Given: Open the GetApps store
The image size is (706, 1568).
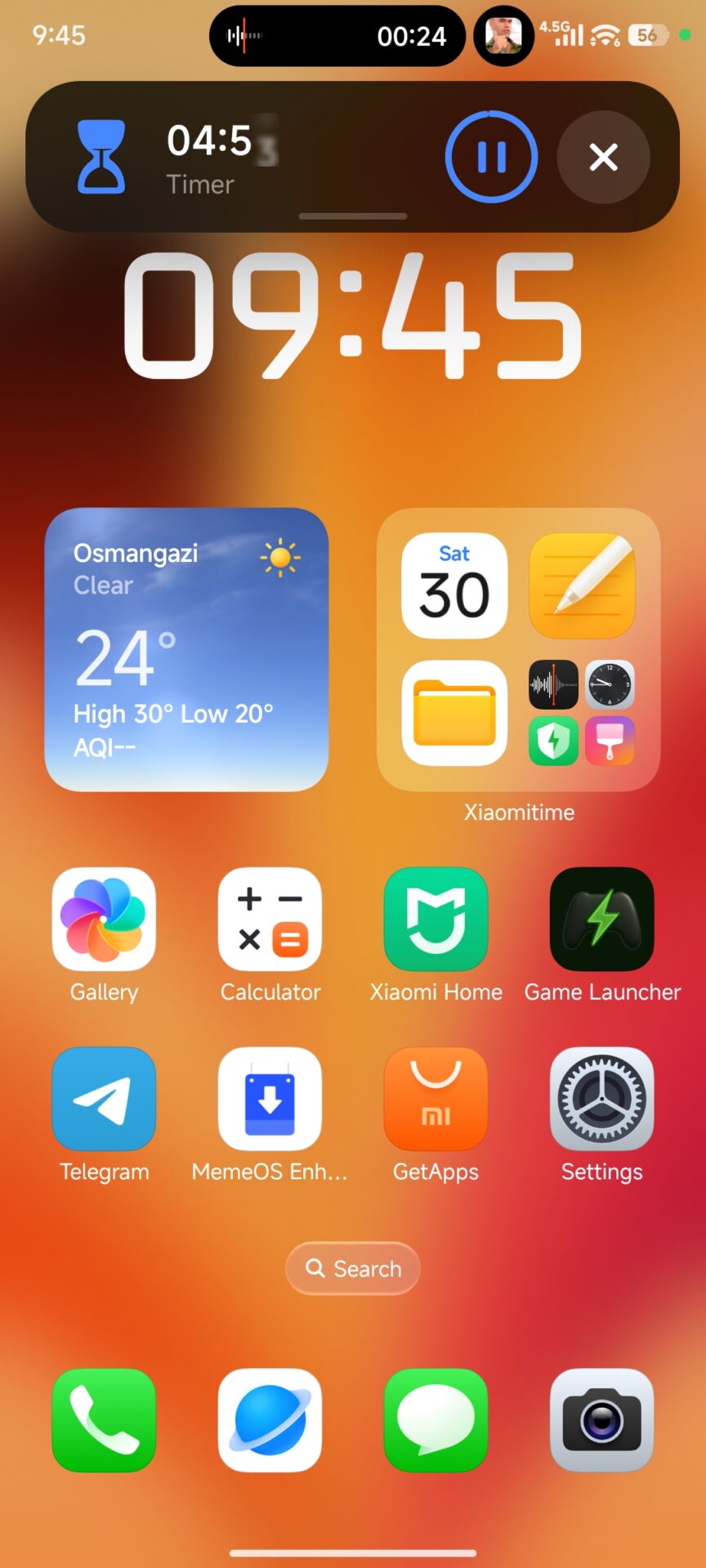Looking at the screenshot, I should pos(436,1098).
